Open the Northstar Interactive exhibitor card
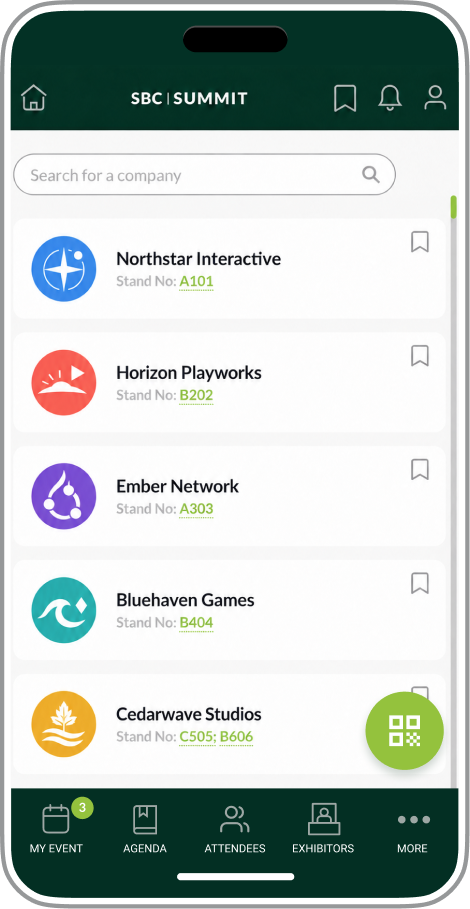The width and height of the screenshot is (470, 909). (229, 268)
